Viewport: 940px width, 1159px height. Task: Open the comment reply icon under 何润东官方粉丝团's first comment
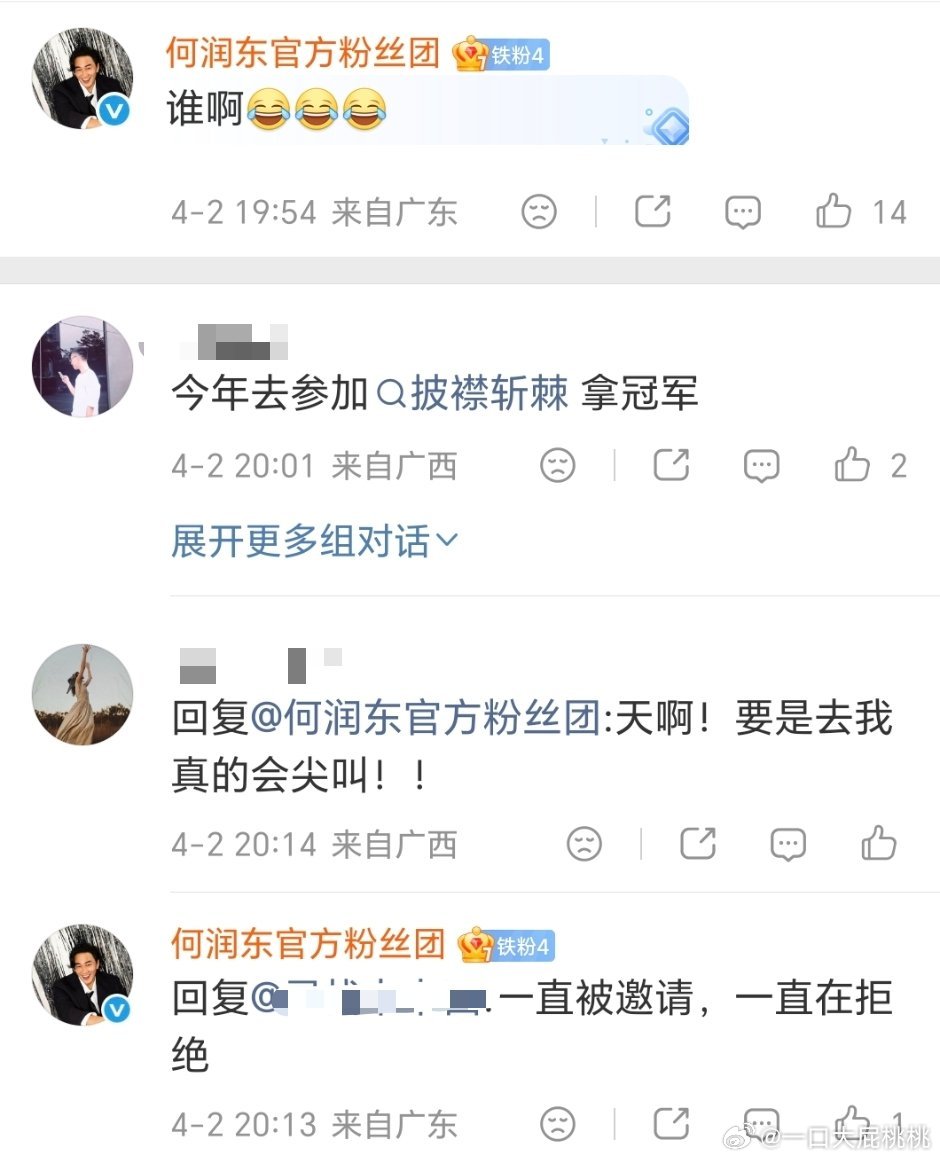point(743,212)
